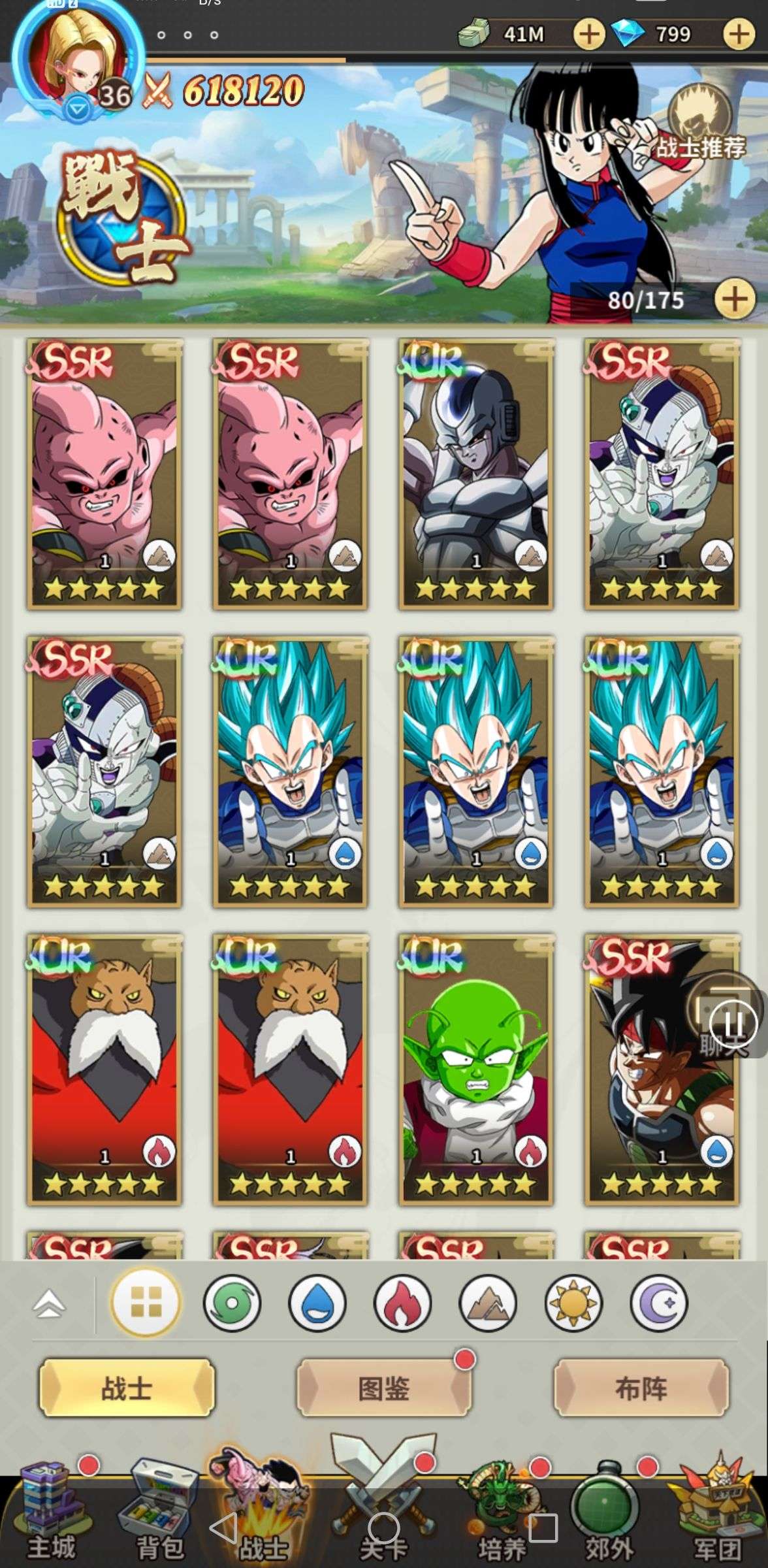Expand warrior capacity beside 80/175
Screen dimensions: 768x1568
[734, 300]
